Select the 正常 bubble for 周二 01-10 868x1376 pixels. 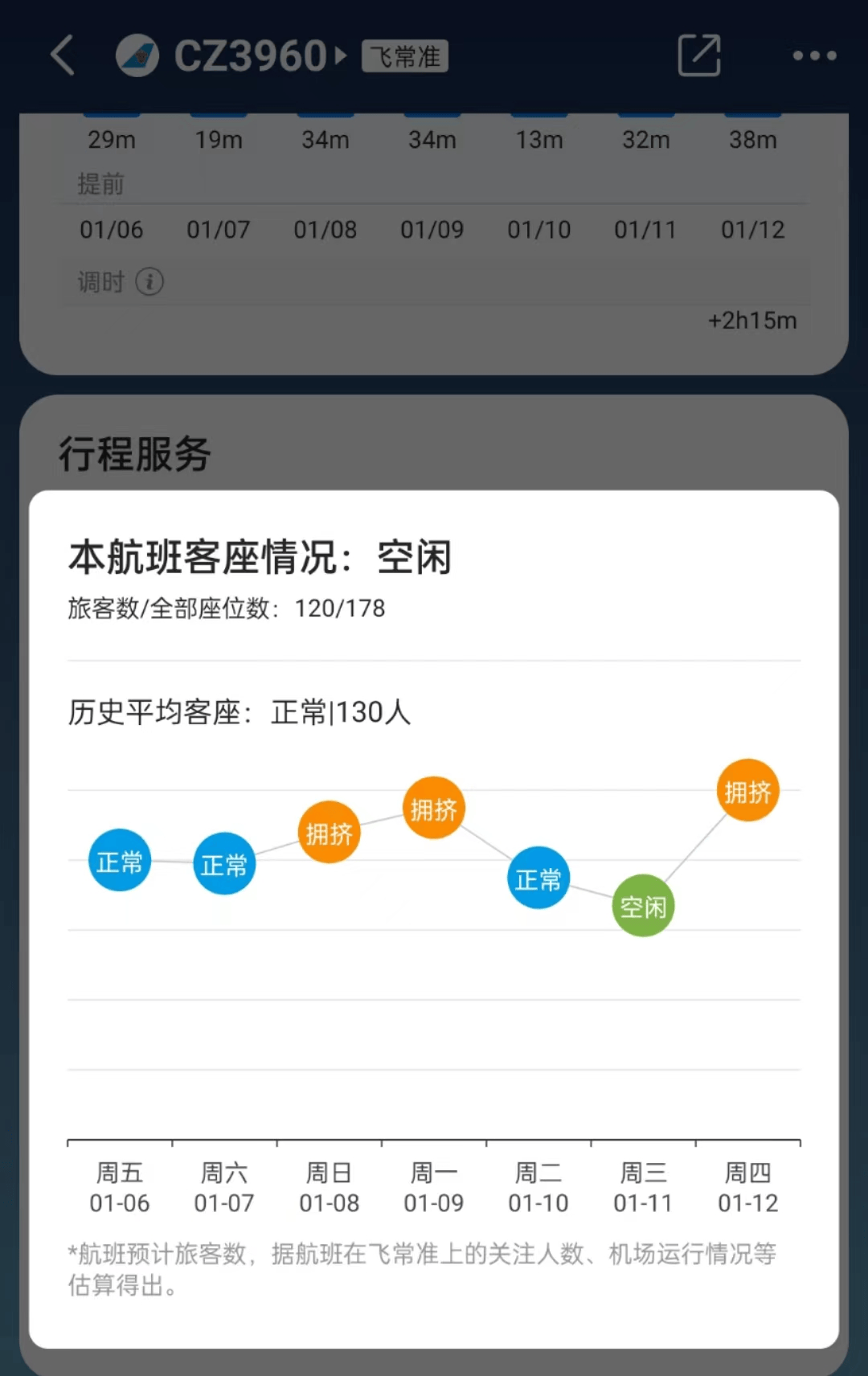tap(538, 878)
